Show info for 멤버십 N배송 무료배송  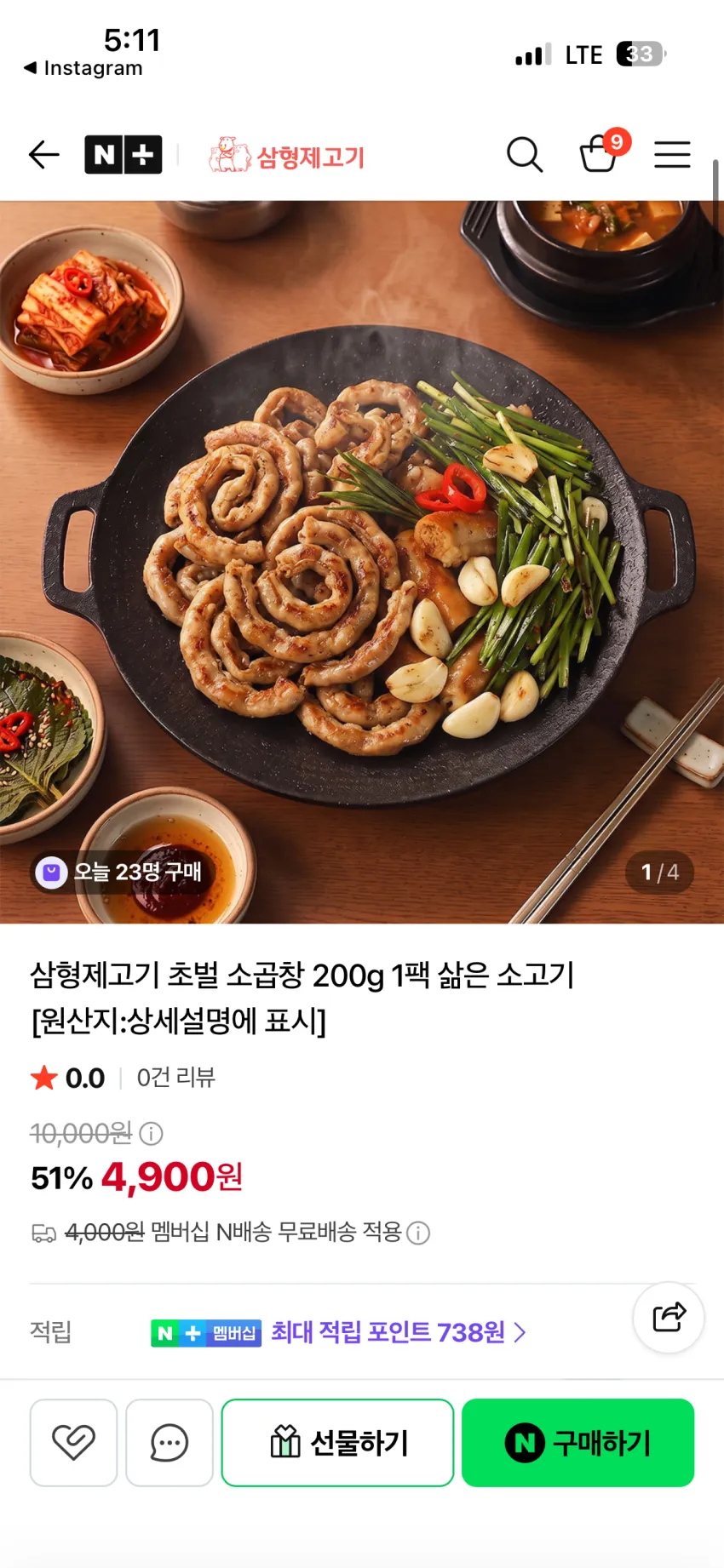pos(418,1233)
